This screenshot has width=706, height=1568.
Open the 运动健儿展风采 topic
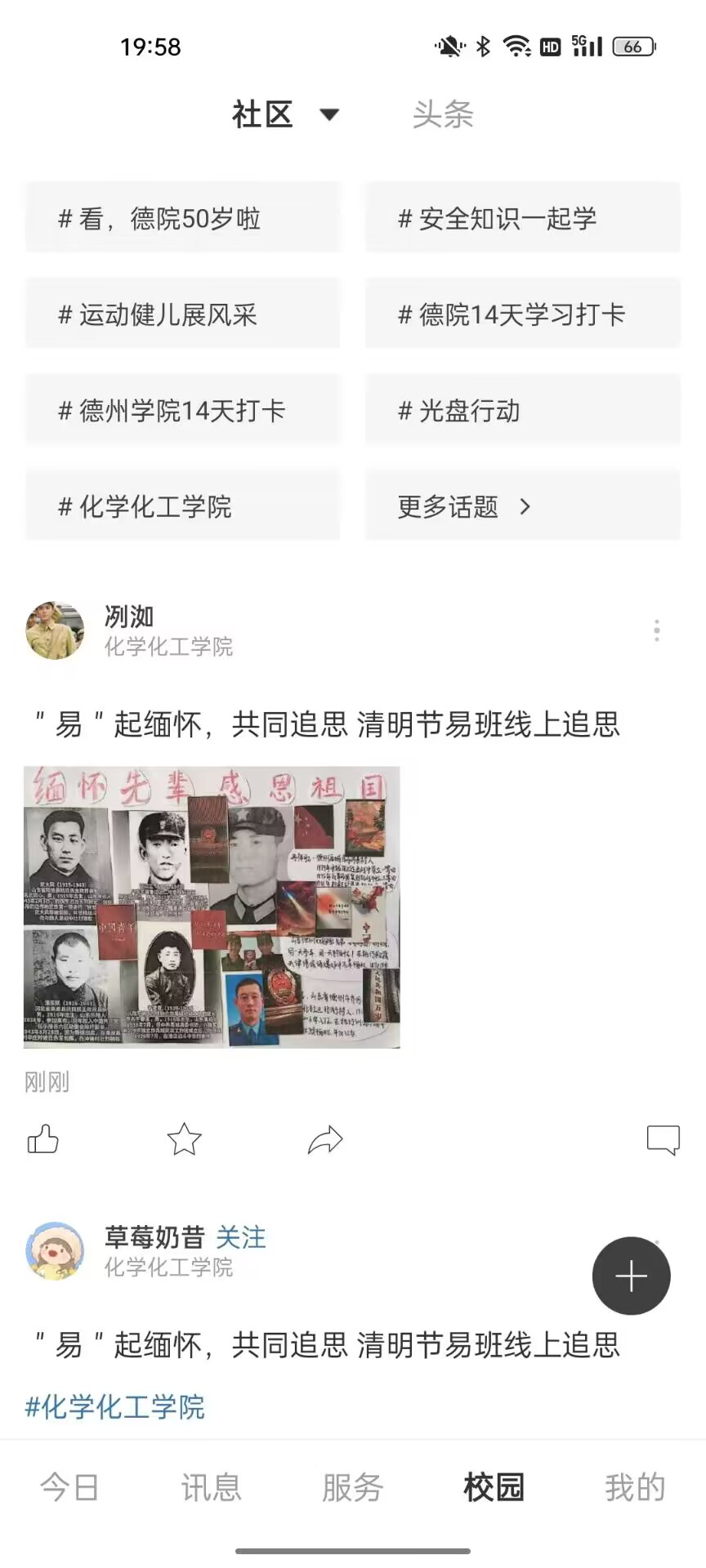point(182,314)
